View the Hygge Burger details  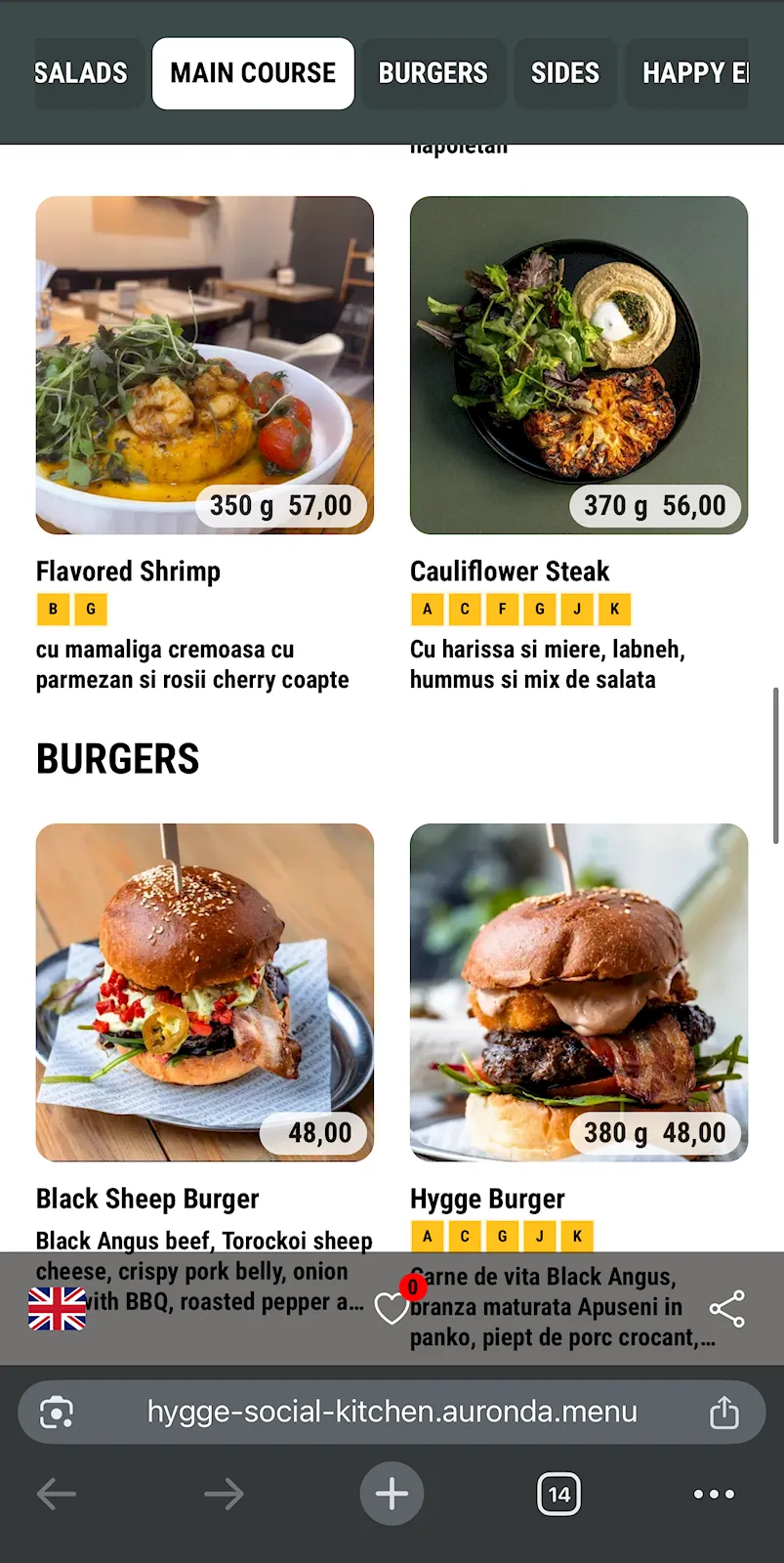tap(579, 993)
